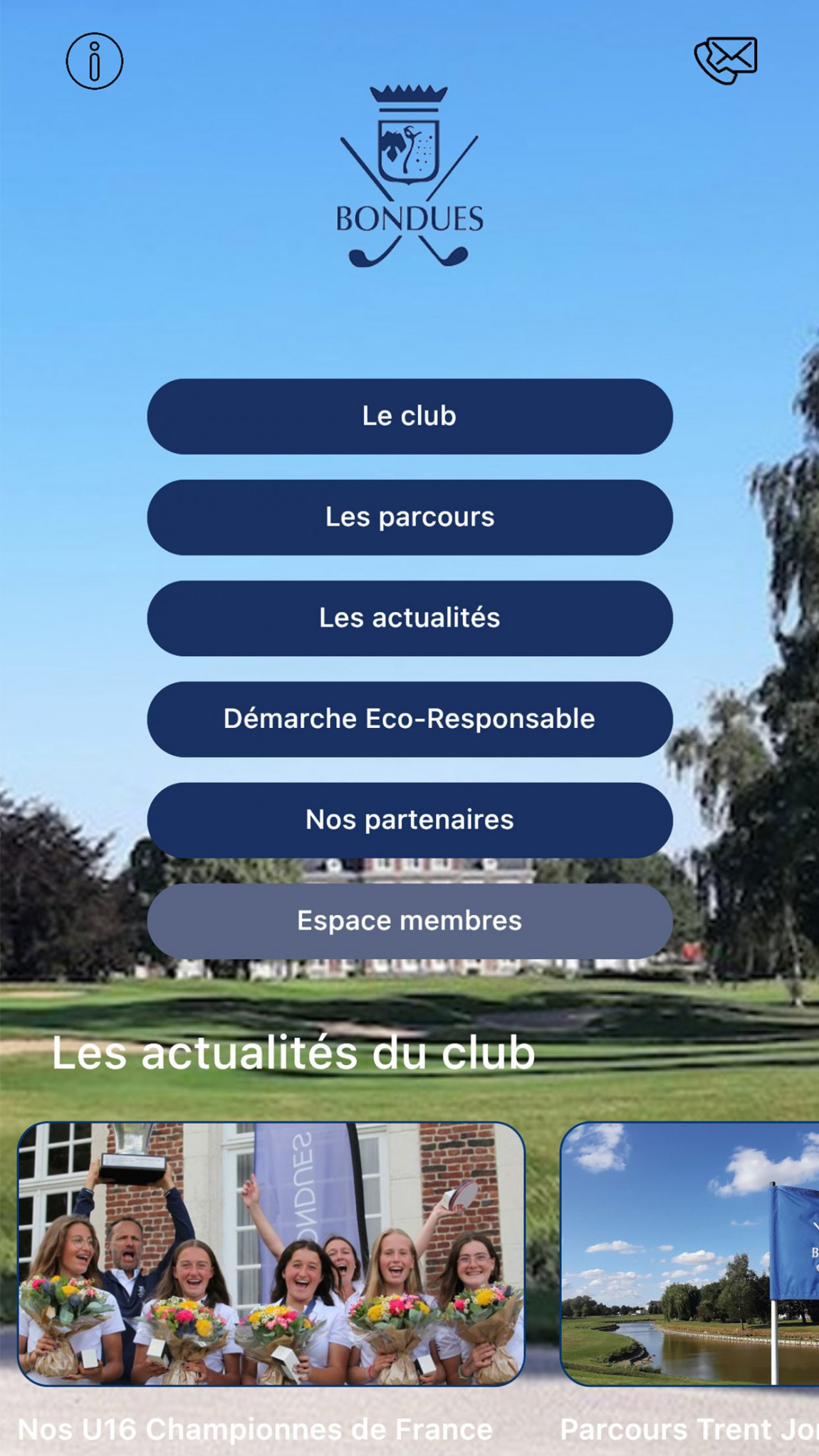The width and height of the screenshot is (819, 1456).
Task: View Les actualités page
Action: pyautogui.click(x=409, y=618)
